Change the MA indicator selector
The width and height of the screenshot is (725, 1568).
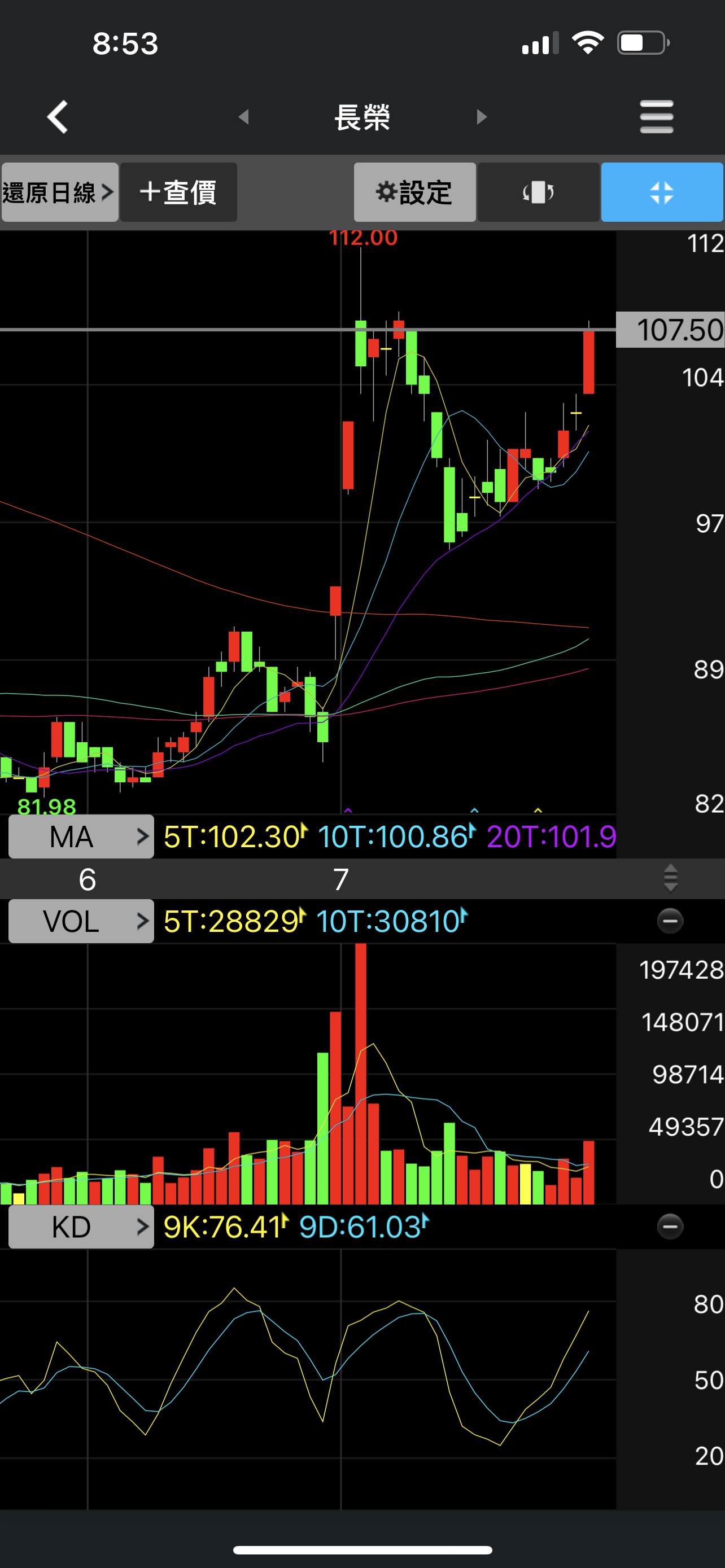[81, 836]
